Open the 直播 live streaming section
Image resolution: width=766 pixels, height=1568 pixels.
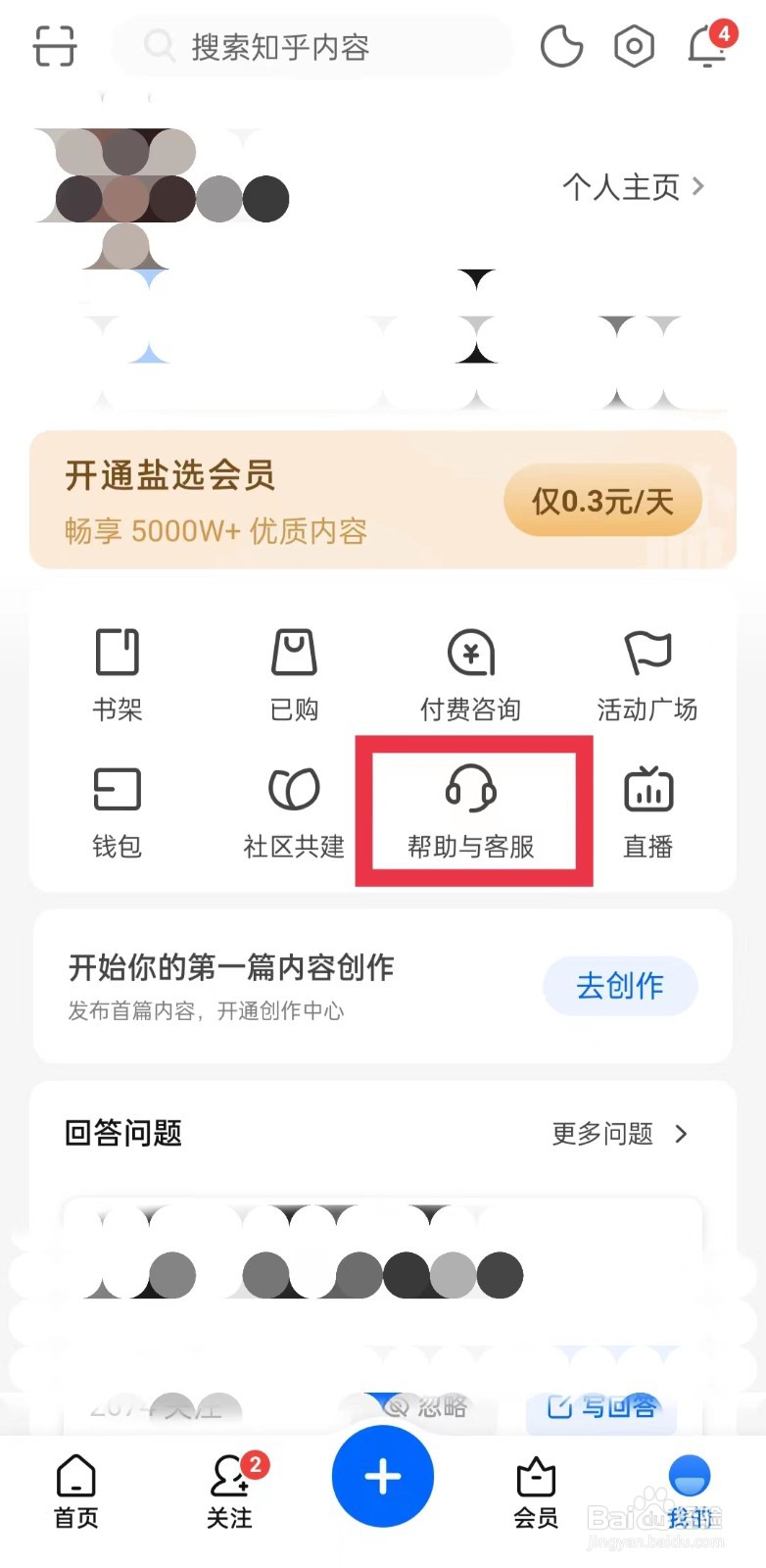point(648,810)
